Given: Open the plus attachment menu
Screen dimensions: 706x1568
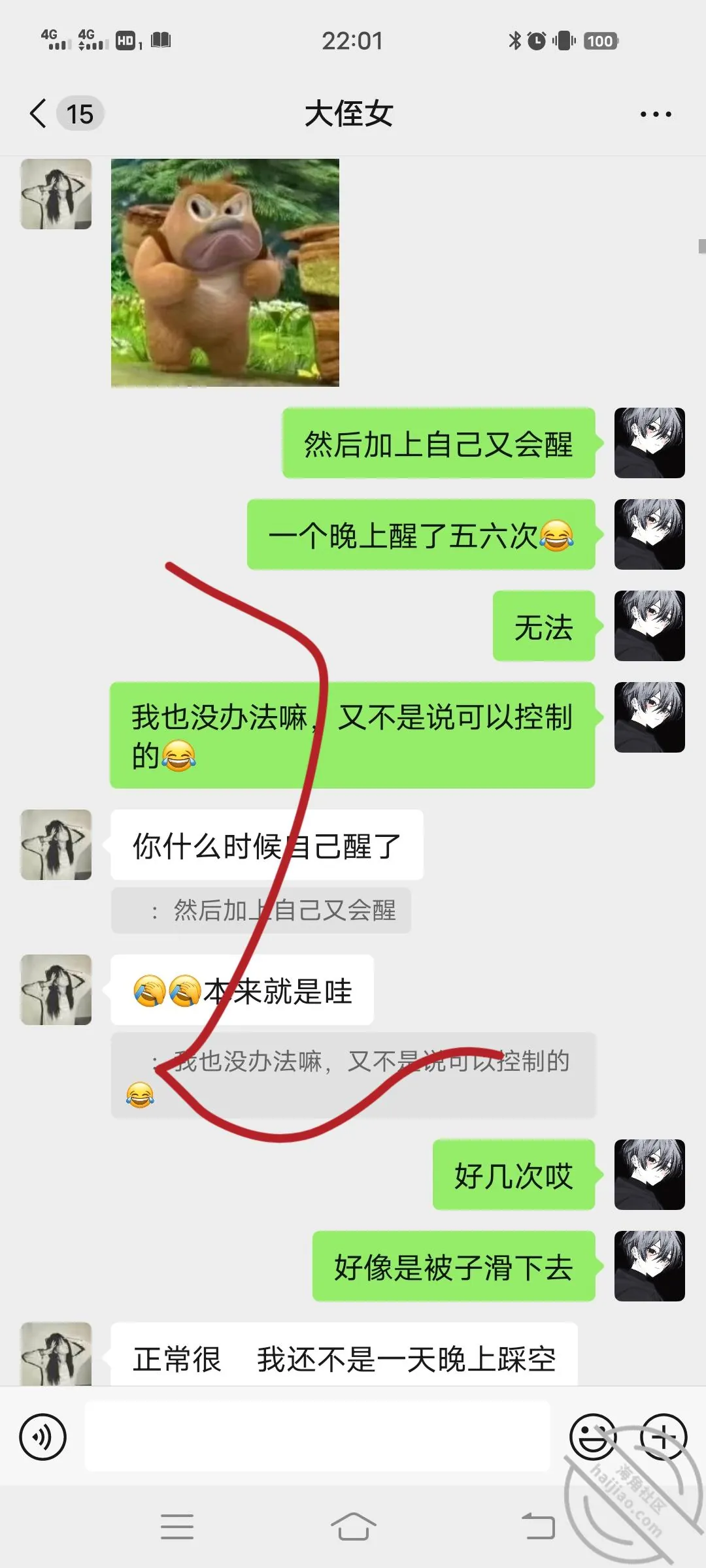Looking at the screenshot, I should tap(664, 1437).
